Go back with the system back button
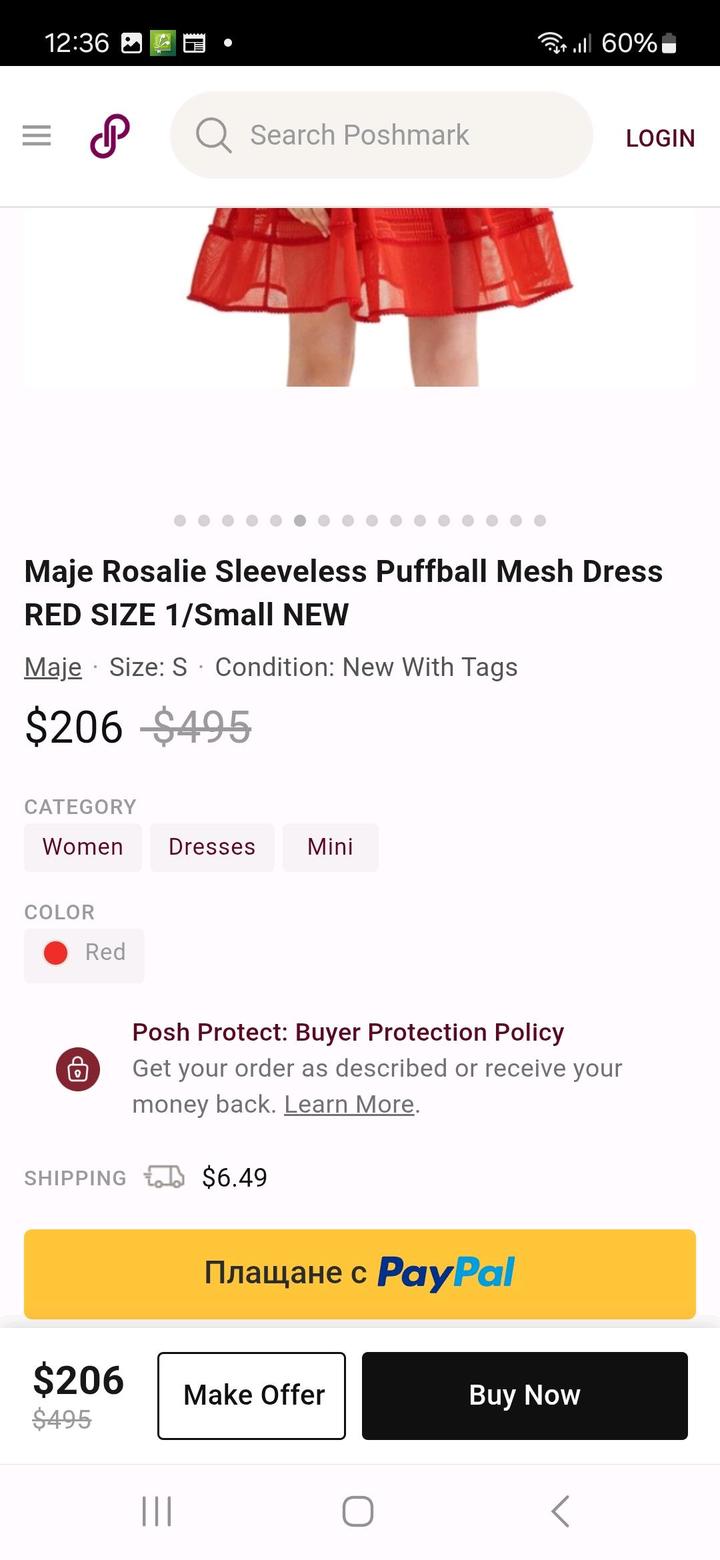 click(x=561, y=1510)
